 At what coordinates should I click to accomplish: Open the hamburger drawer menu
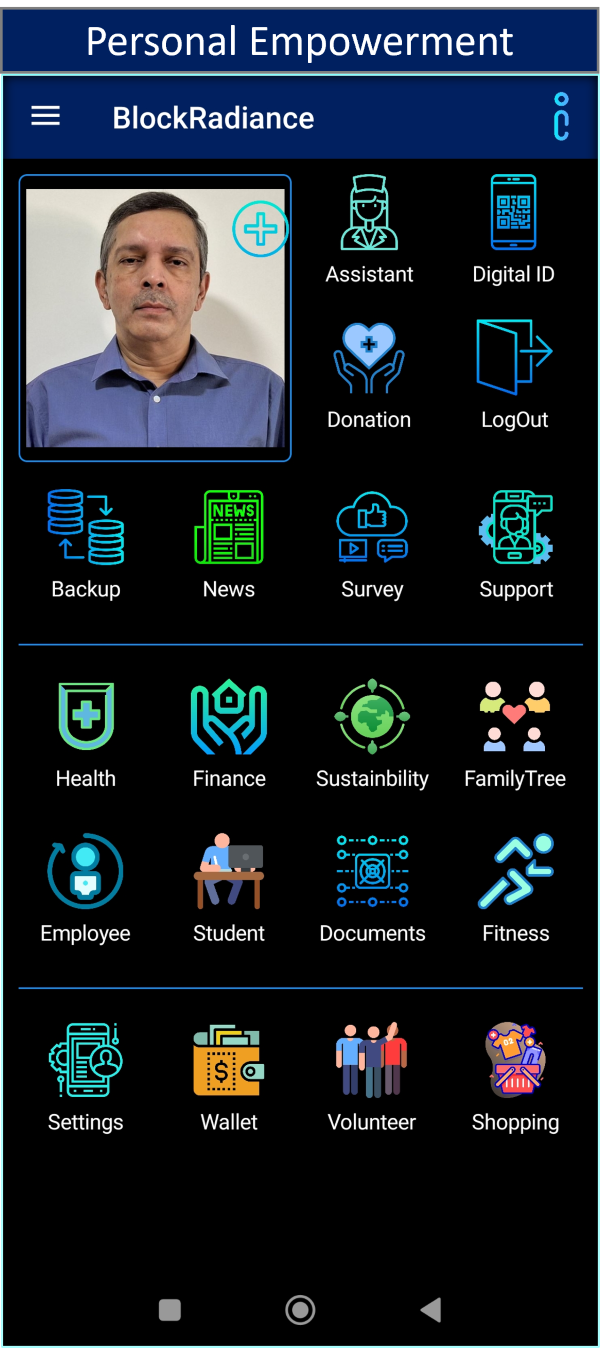pos(45,117)
